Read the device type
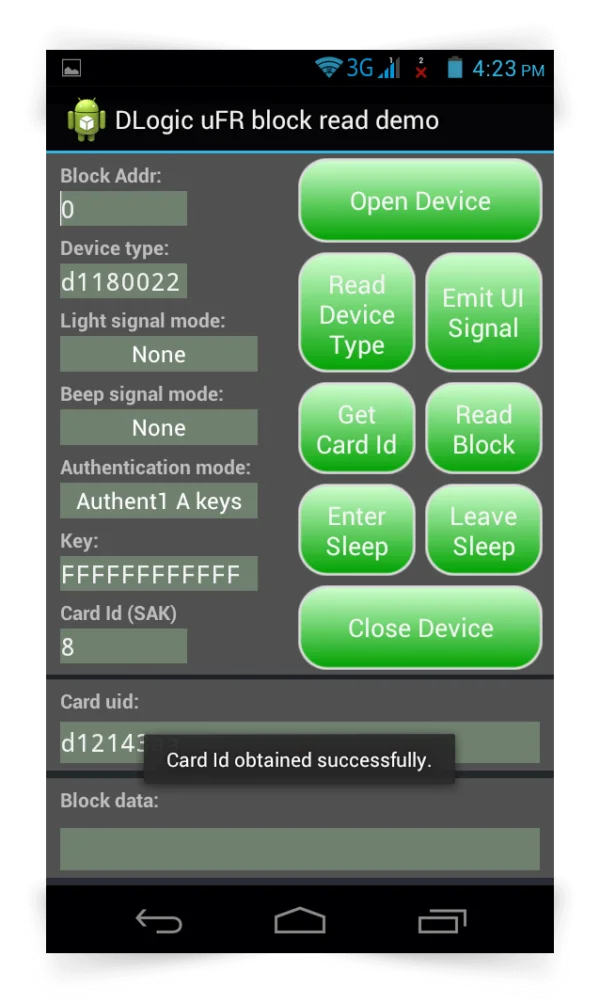 (357, 313)
